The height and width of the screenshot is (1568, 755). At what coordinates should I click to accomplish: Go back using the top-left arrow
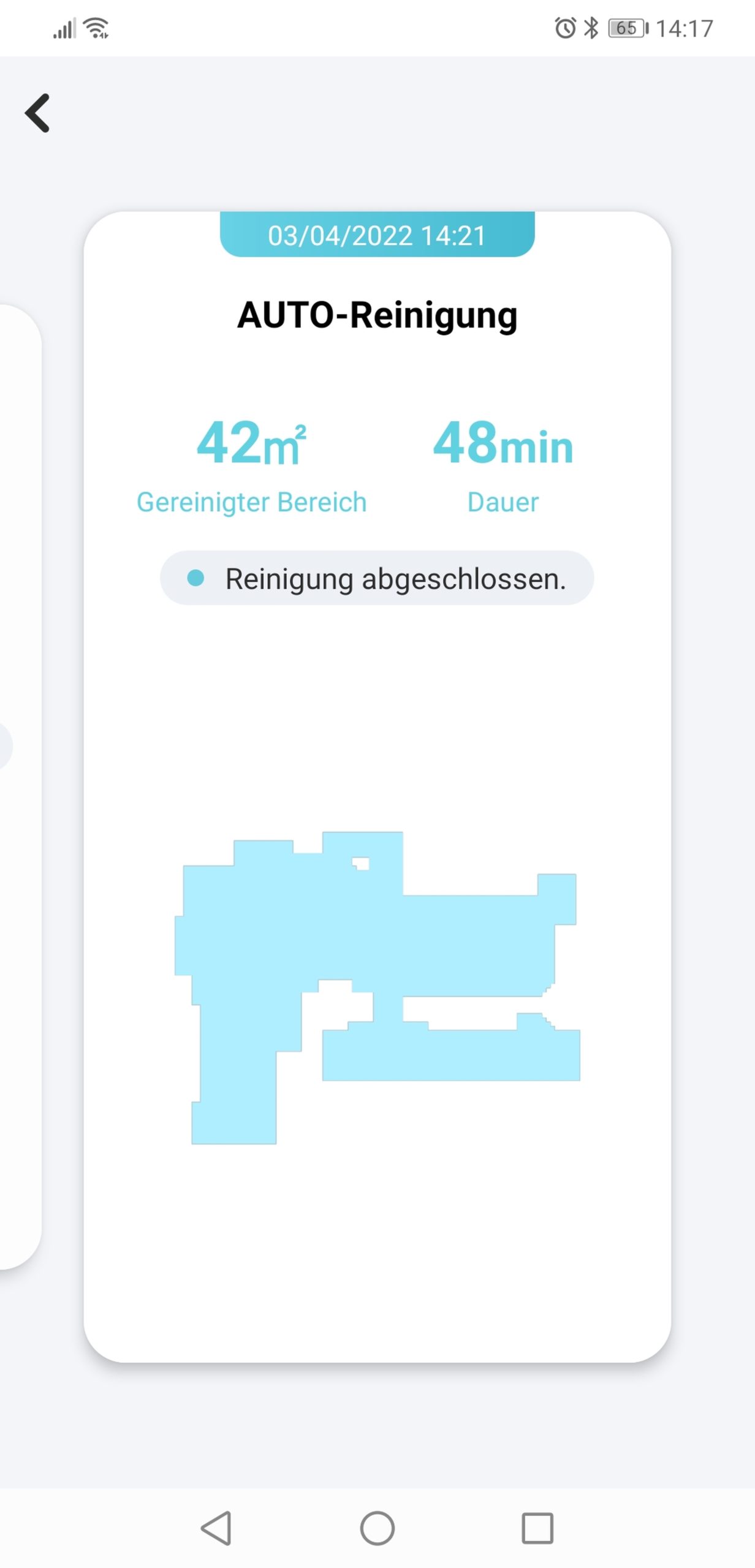[x=37, y=113]
